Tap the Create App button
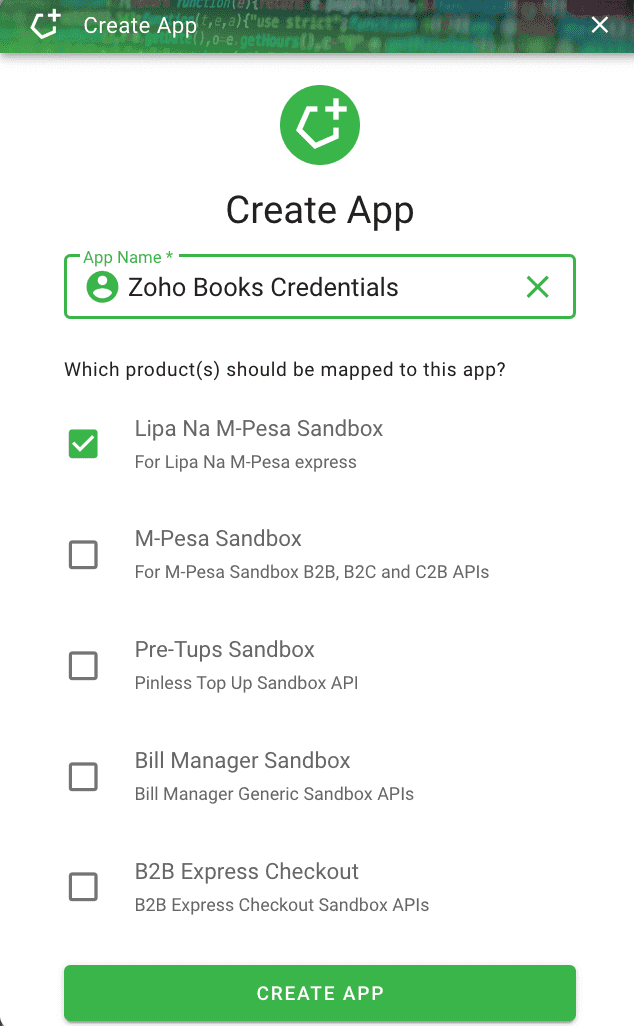The image size is (634, 1026). (x=320, y=993)
